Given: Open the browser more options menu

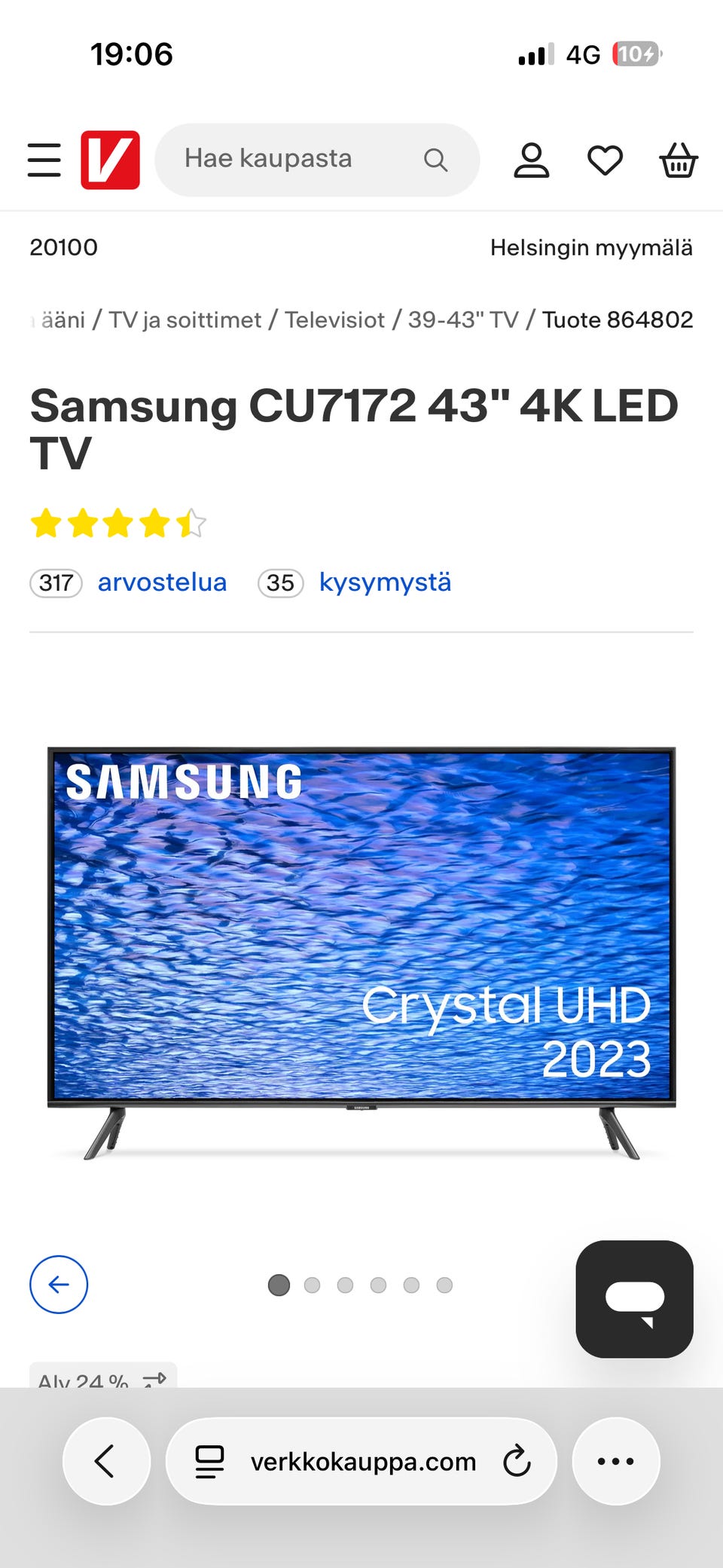Looking at the screenshot, I should [x=615, y=1461].
